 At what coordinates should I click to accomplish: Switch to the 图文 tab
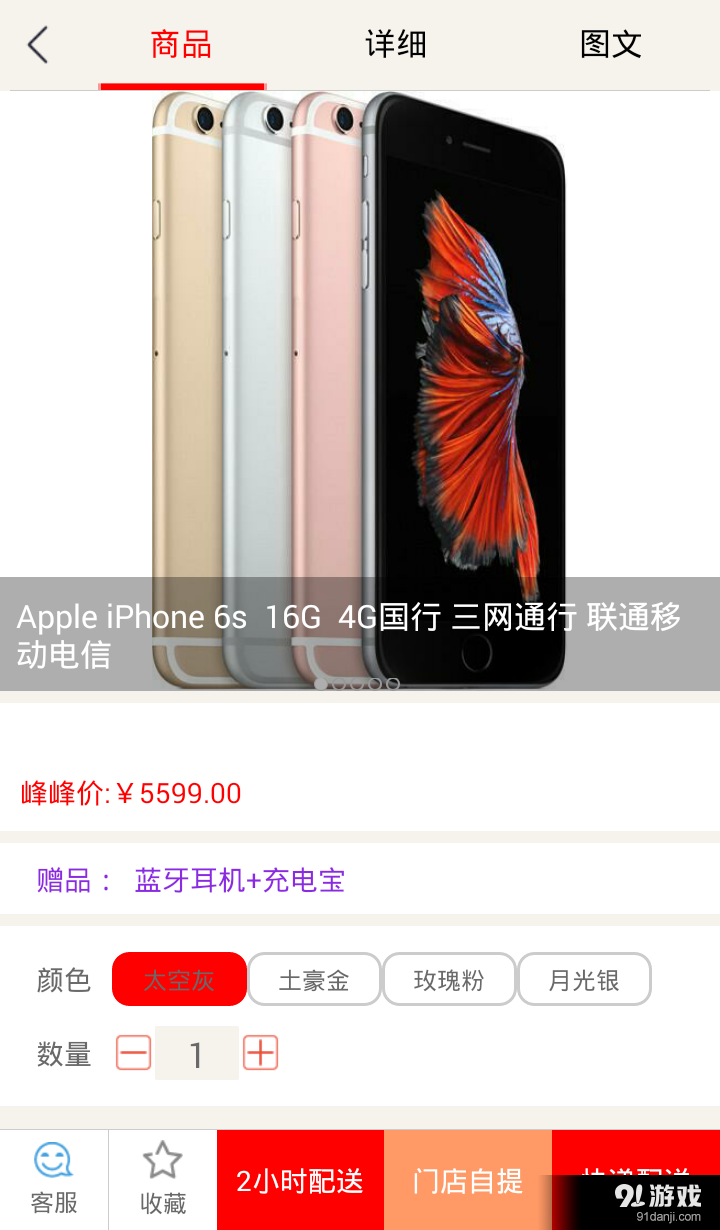click(x=610, y=45)
